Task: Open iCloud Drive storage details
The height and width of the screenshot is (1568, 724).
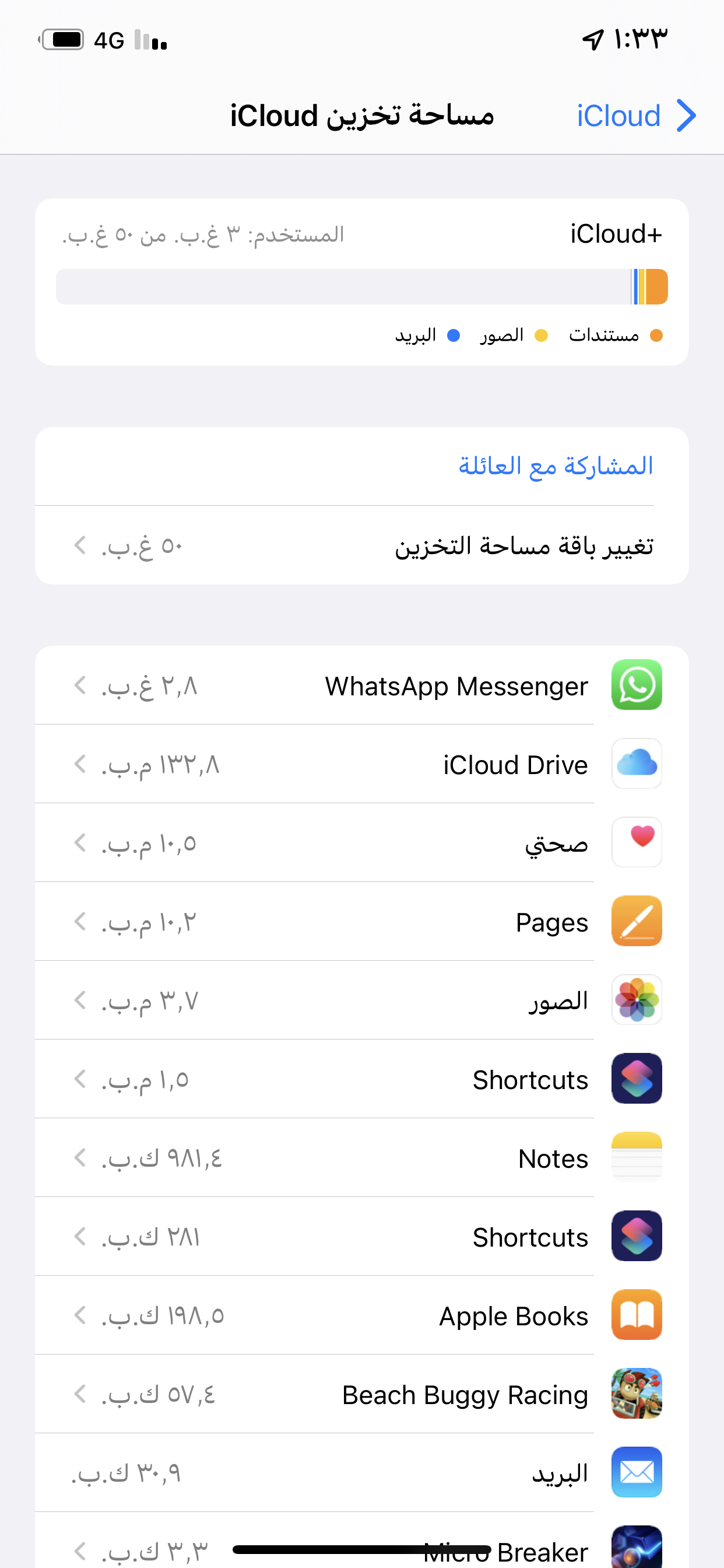Action: click(x=361, y=765)
